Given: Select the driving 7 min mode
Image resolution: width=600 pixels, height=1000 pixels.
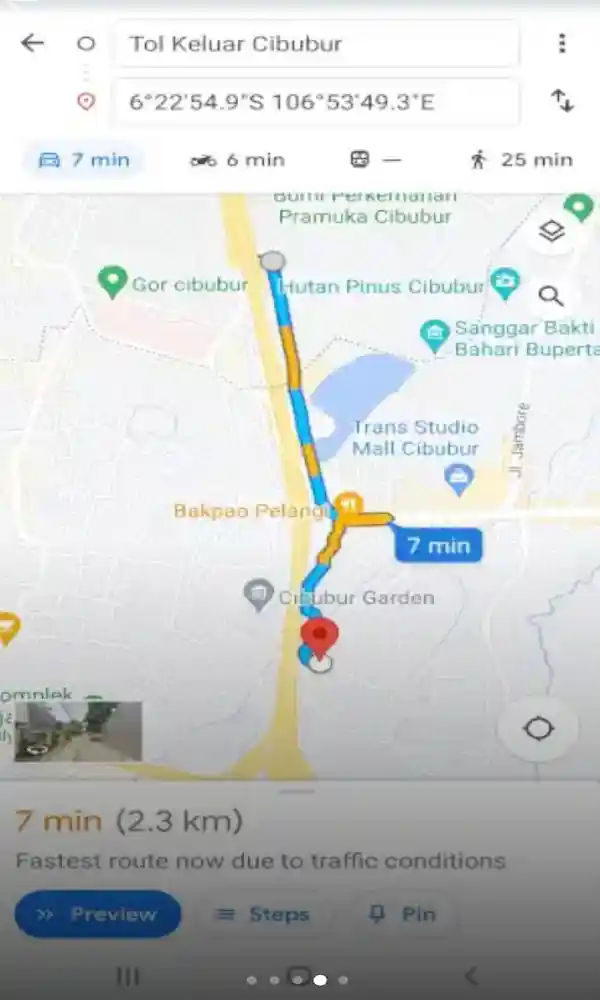Looking at the screenshot, I should pyautogui.click(x=83, y=159).
